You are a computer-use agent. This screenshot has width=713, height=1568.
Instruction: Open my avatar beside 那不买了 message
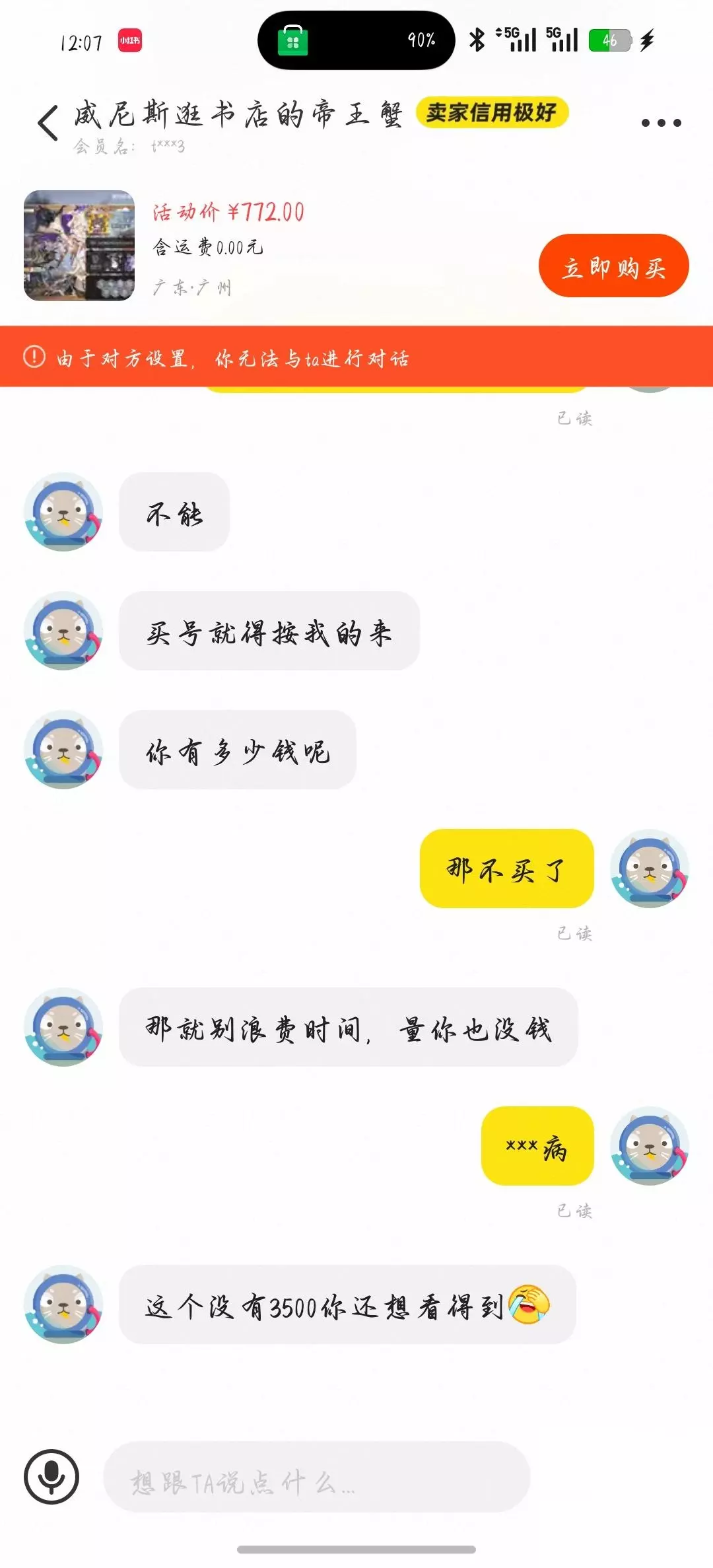point(650,869)
